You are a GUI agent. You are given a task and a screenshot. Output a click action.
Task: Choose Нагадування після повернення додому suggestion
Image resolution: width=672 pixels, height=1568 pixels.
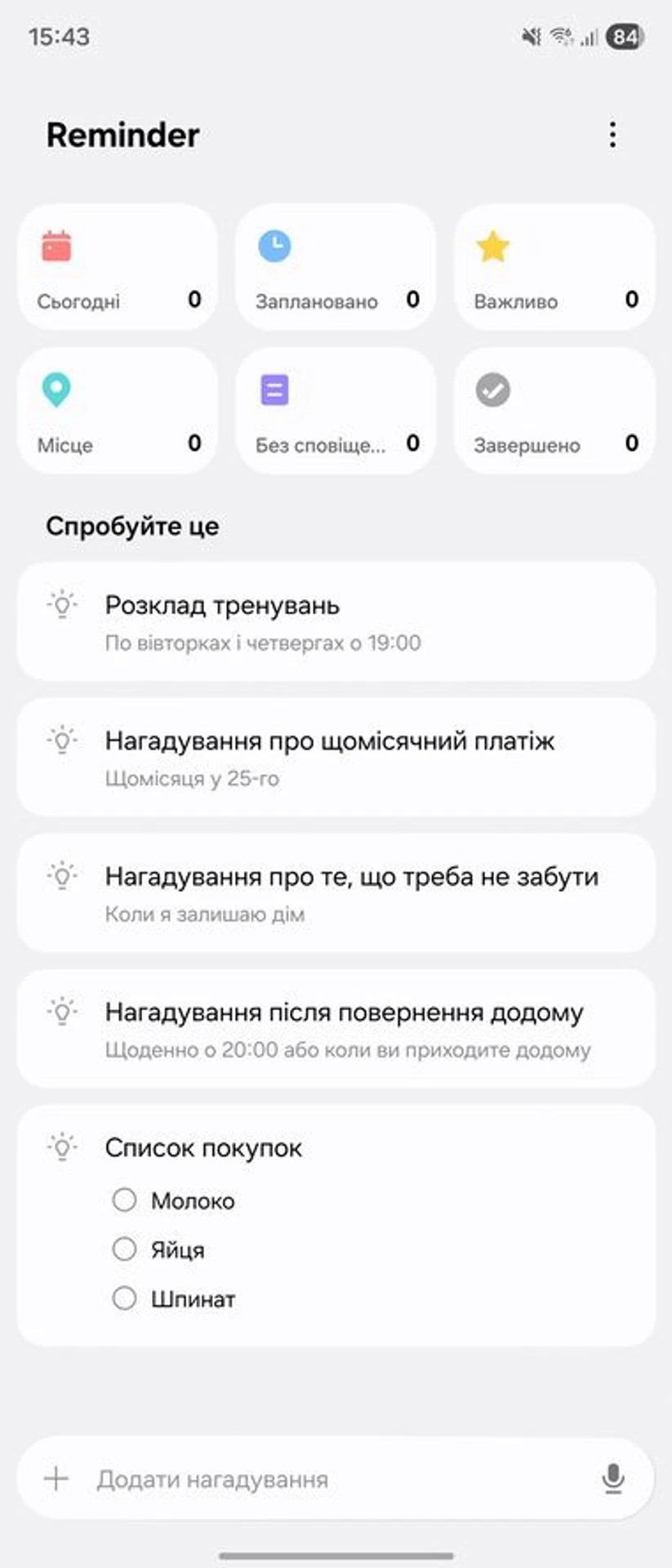336,1028
